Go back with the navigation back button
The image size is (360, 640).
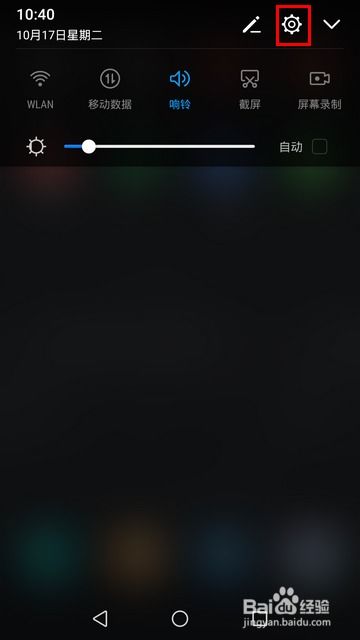100,618
